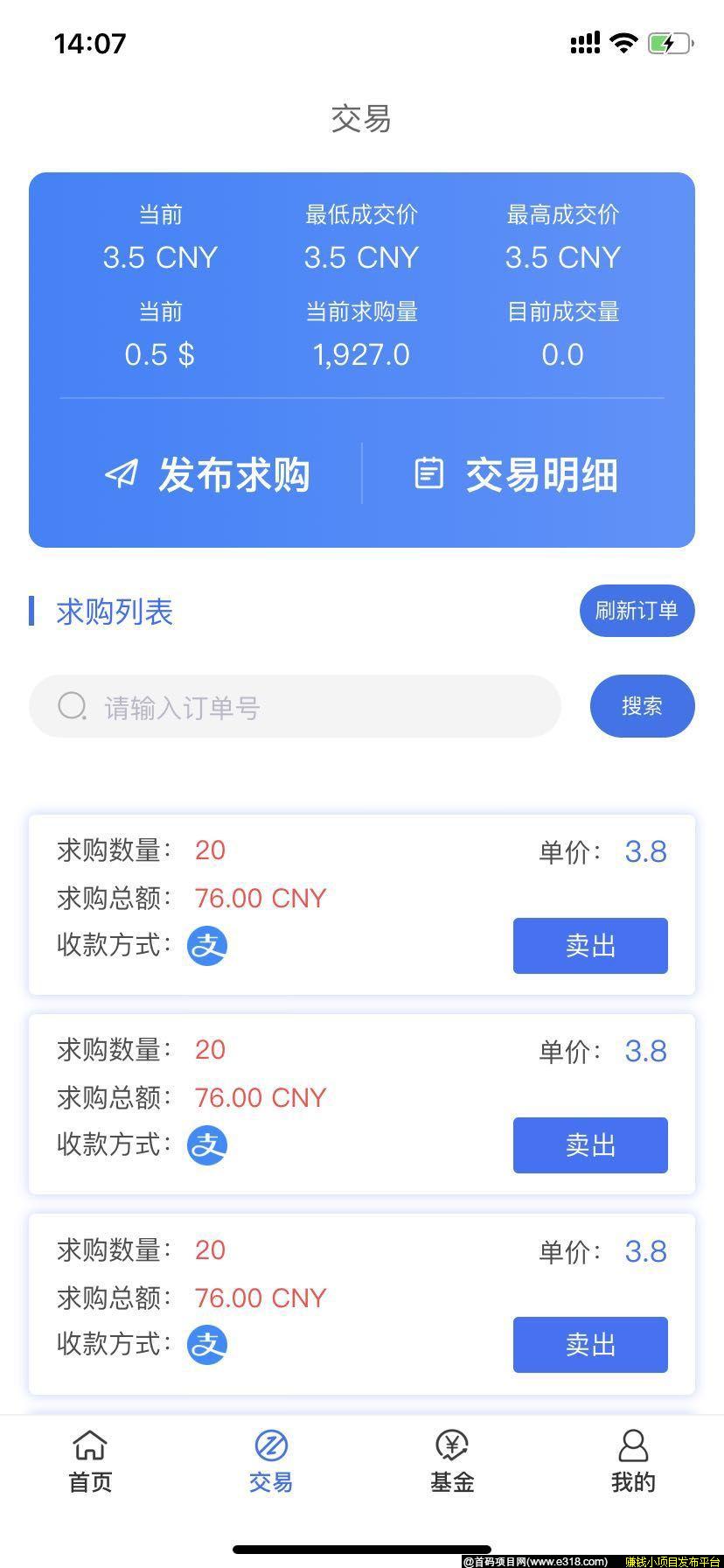This screenshot has height=1568, width=724.
Task: Tap the 搜索 search button
Action: click(x=642, y=706)
